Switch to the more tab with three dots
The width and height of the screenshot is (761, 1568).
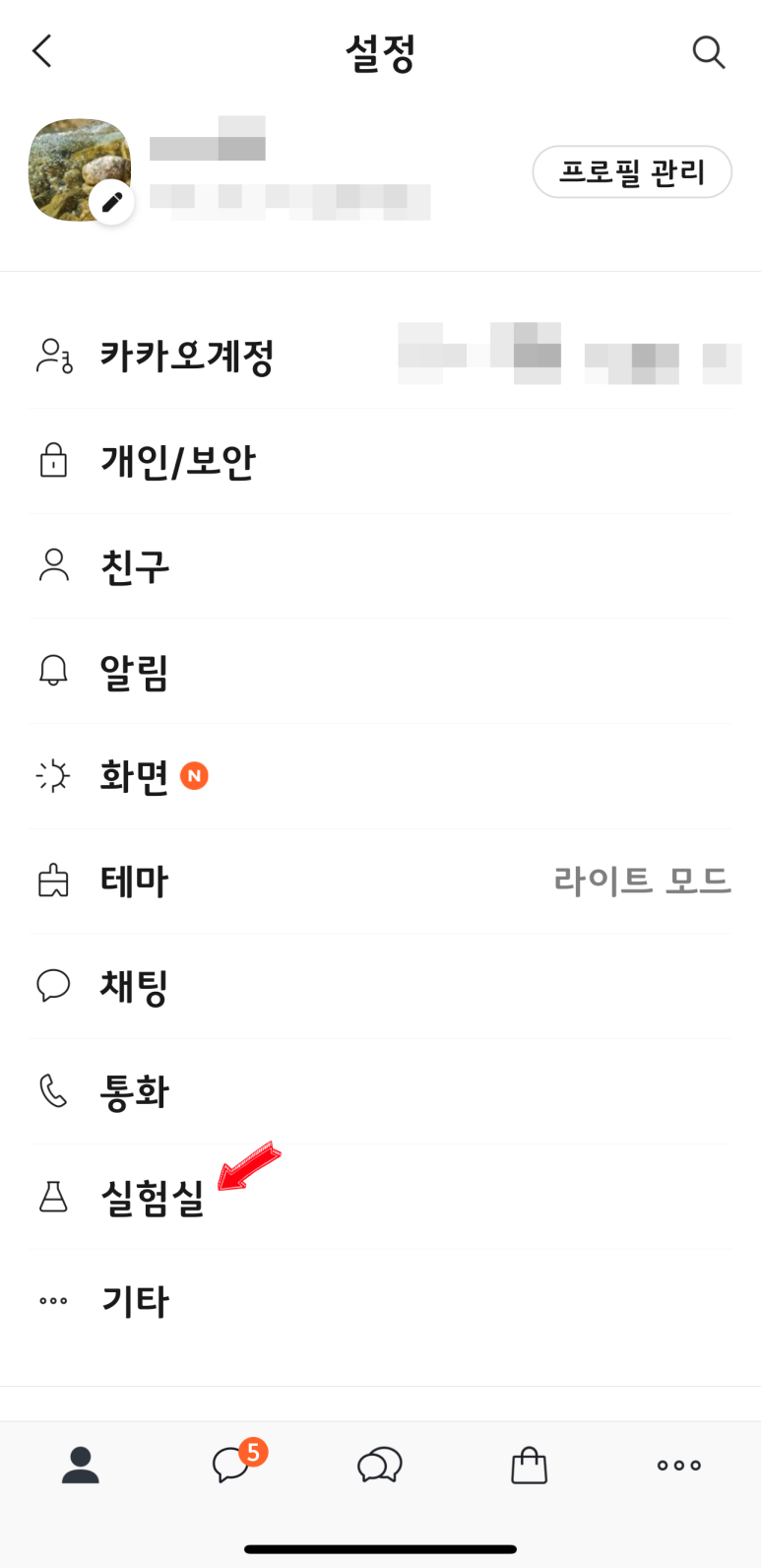coord(679,1465)
